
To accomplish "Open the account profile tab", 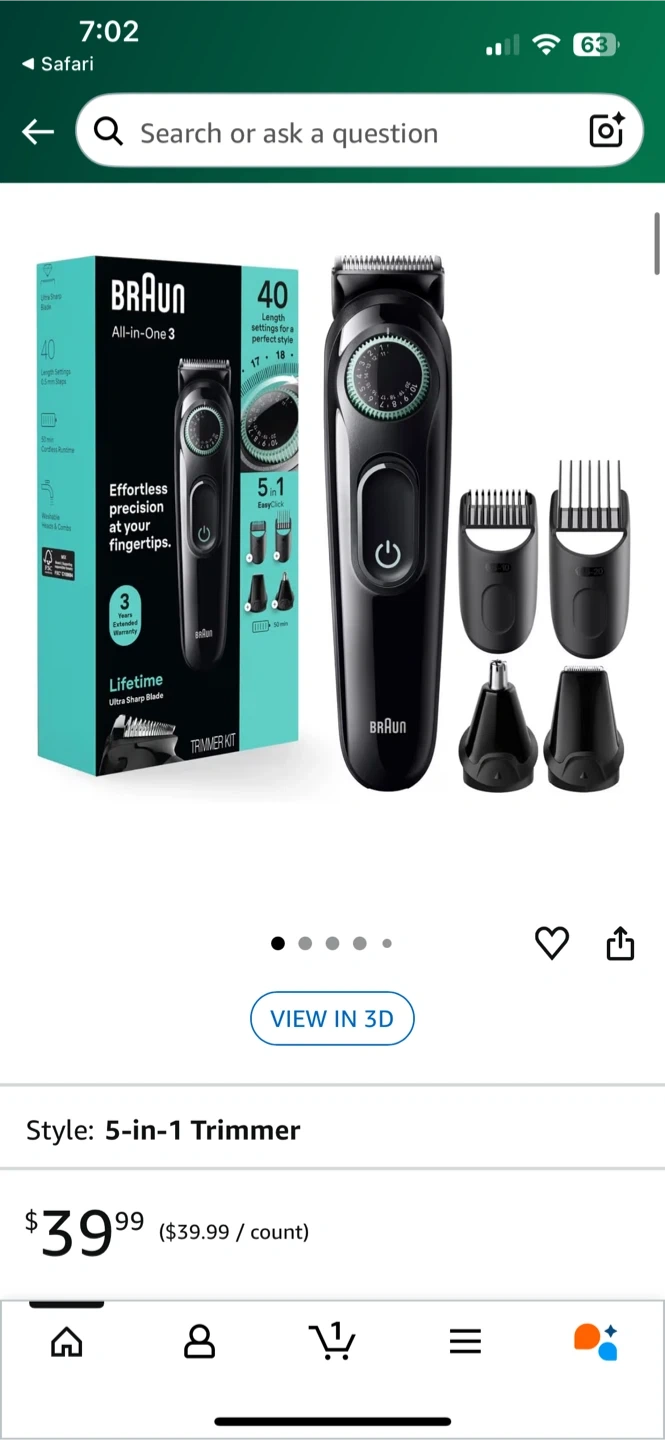I will (200, 1341).
